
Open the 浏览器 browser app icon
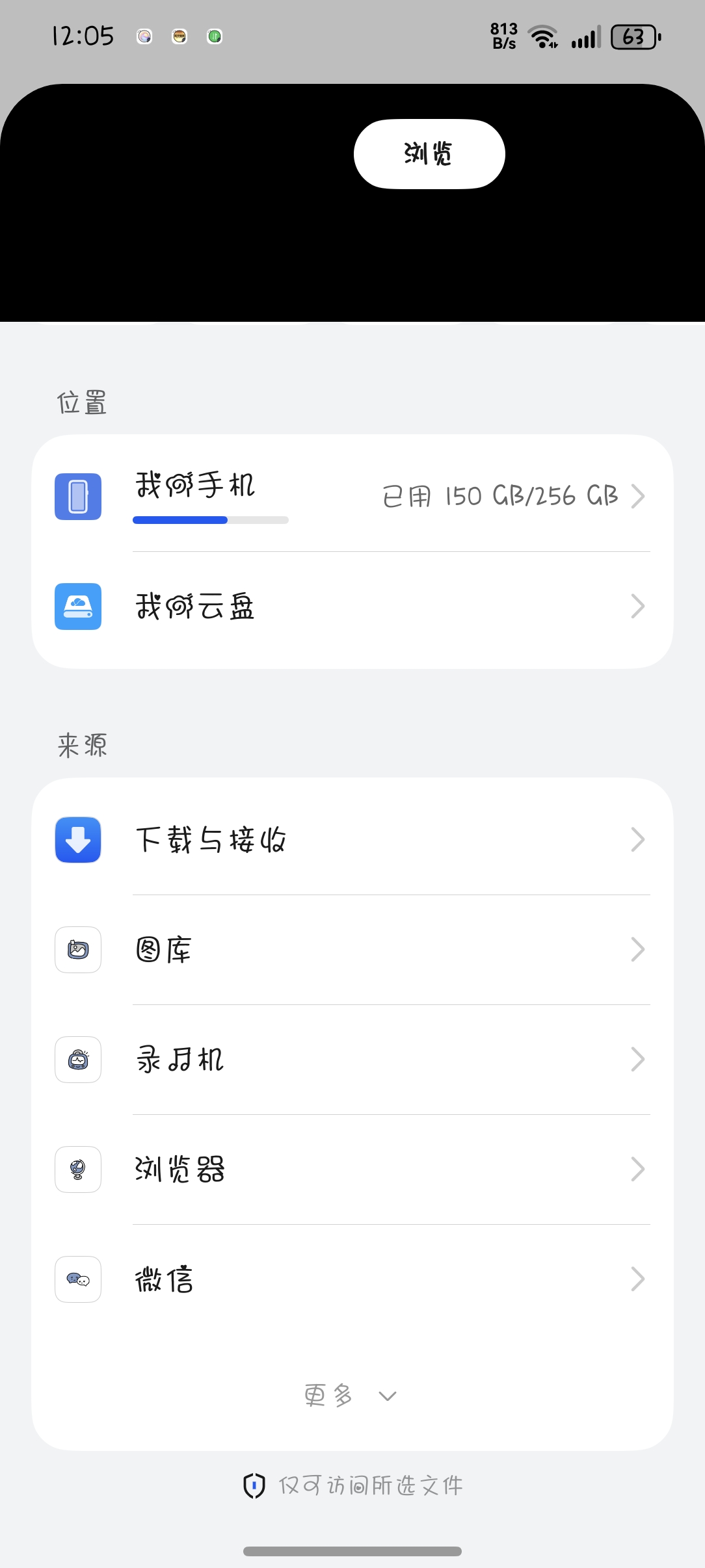tap(77, 1169)
